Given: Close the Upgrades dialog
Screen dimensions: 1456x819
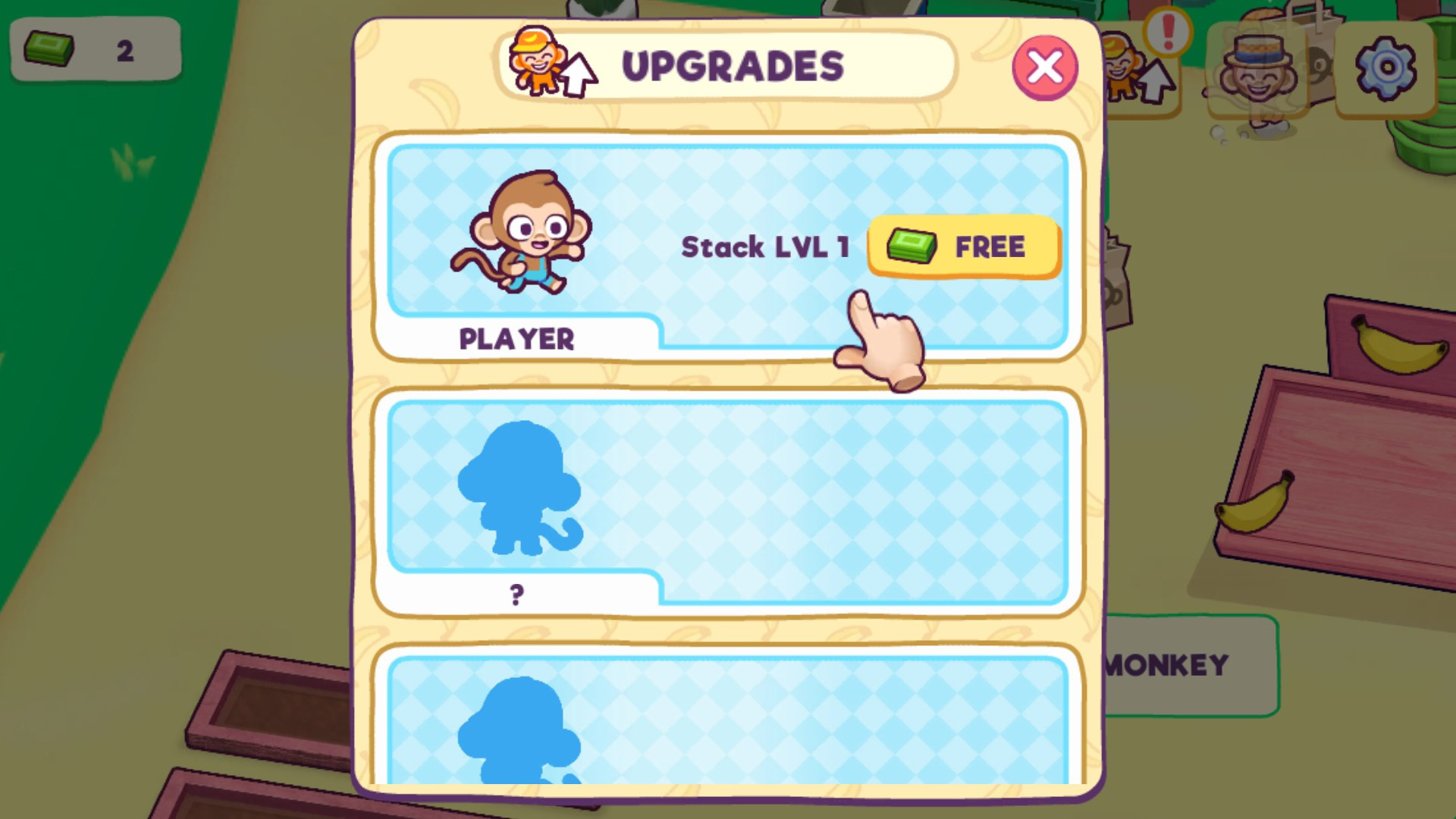Looking at the screenshot, I should 1044,67.
